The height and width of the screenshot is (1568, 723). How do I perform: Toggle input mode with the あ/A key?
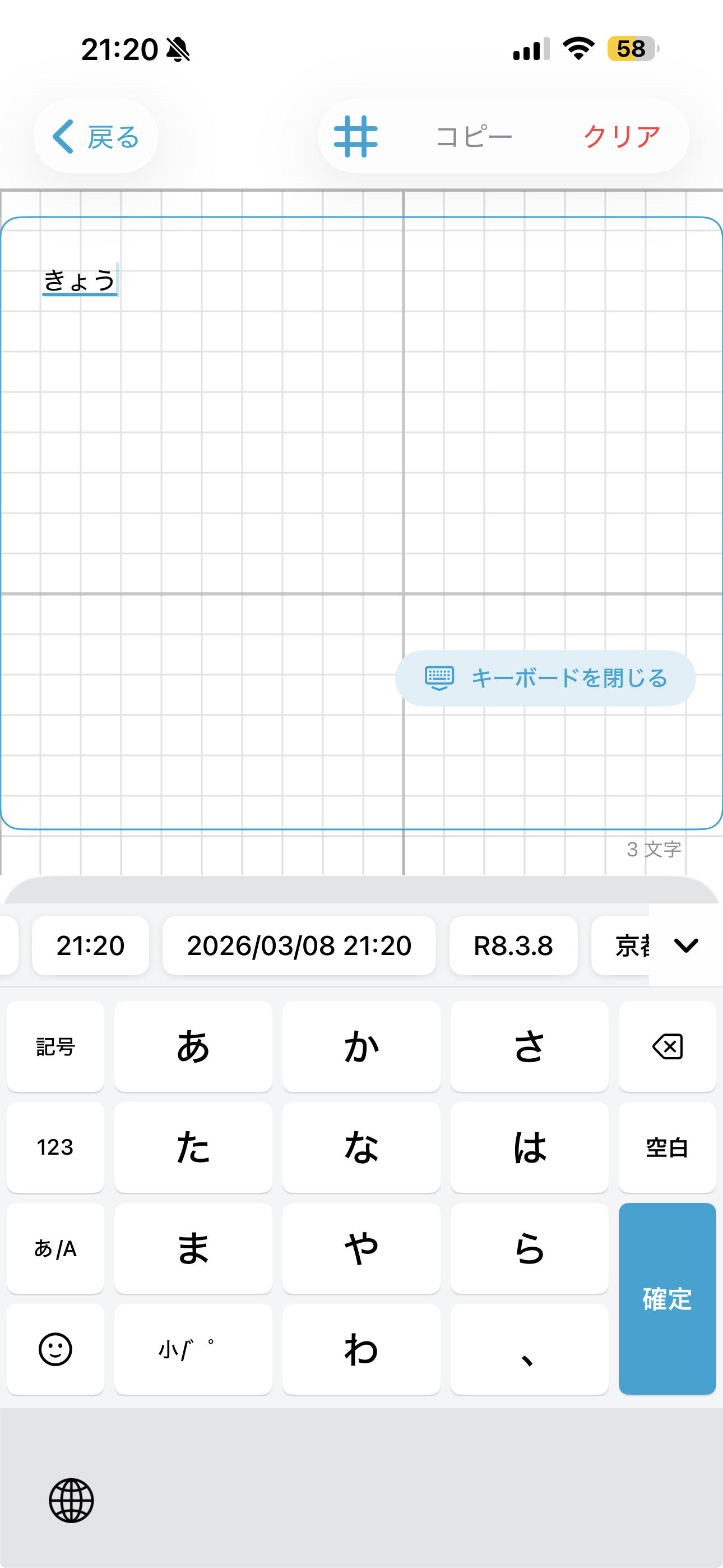(55, 1249)
